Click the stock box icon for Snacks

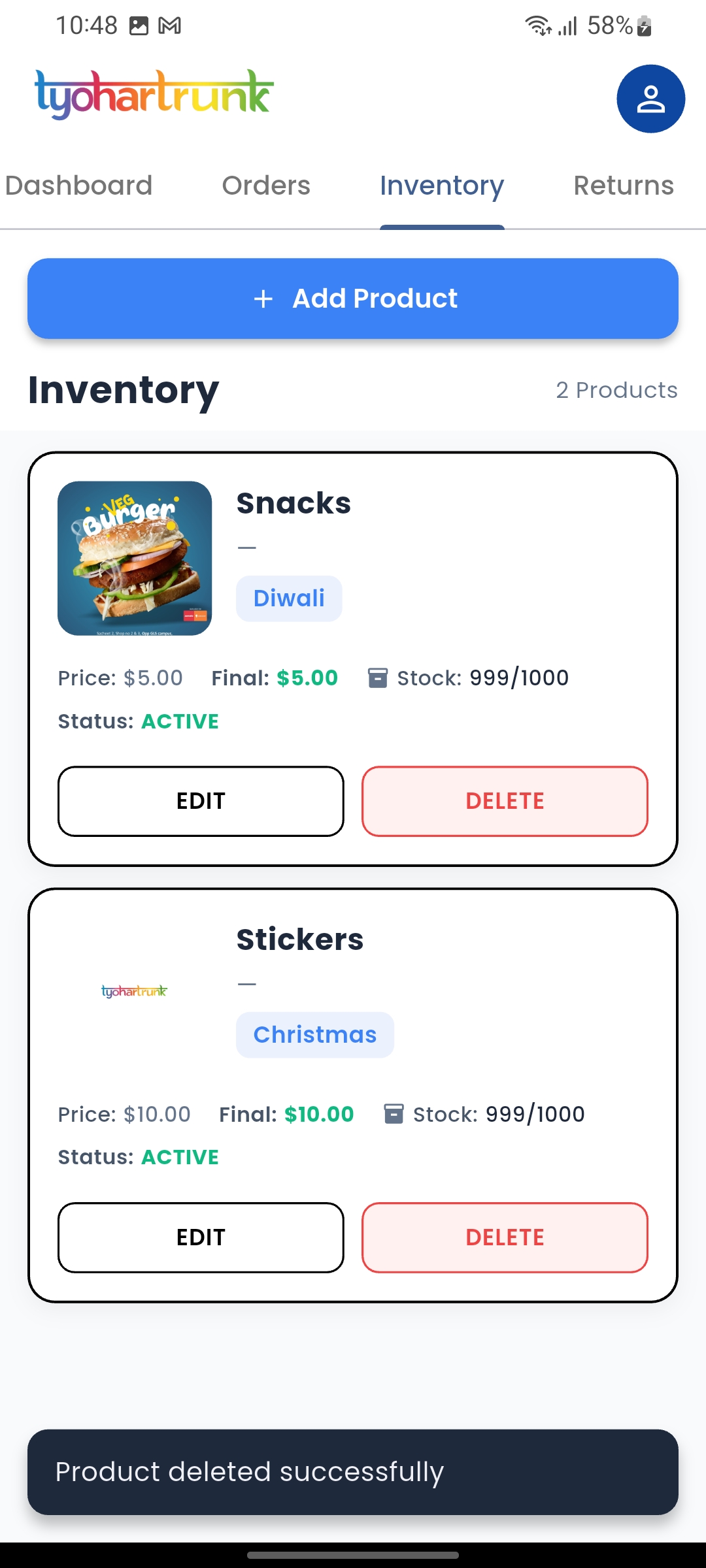coord(378,678)
